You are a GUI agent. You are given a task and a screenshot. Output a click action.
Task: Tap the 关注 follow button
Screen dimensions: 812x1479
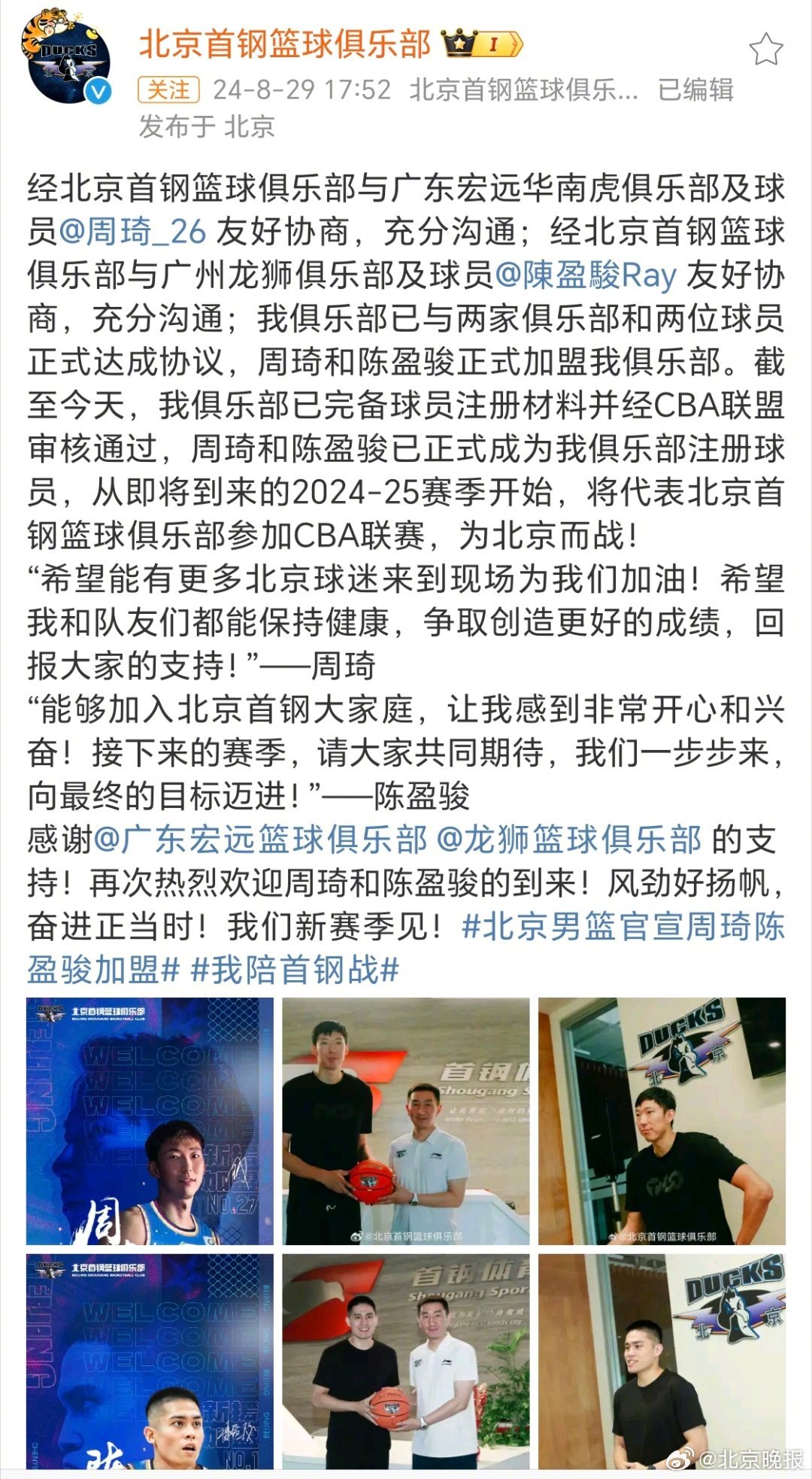[x=168, y=90]
